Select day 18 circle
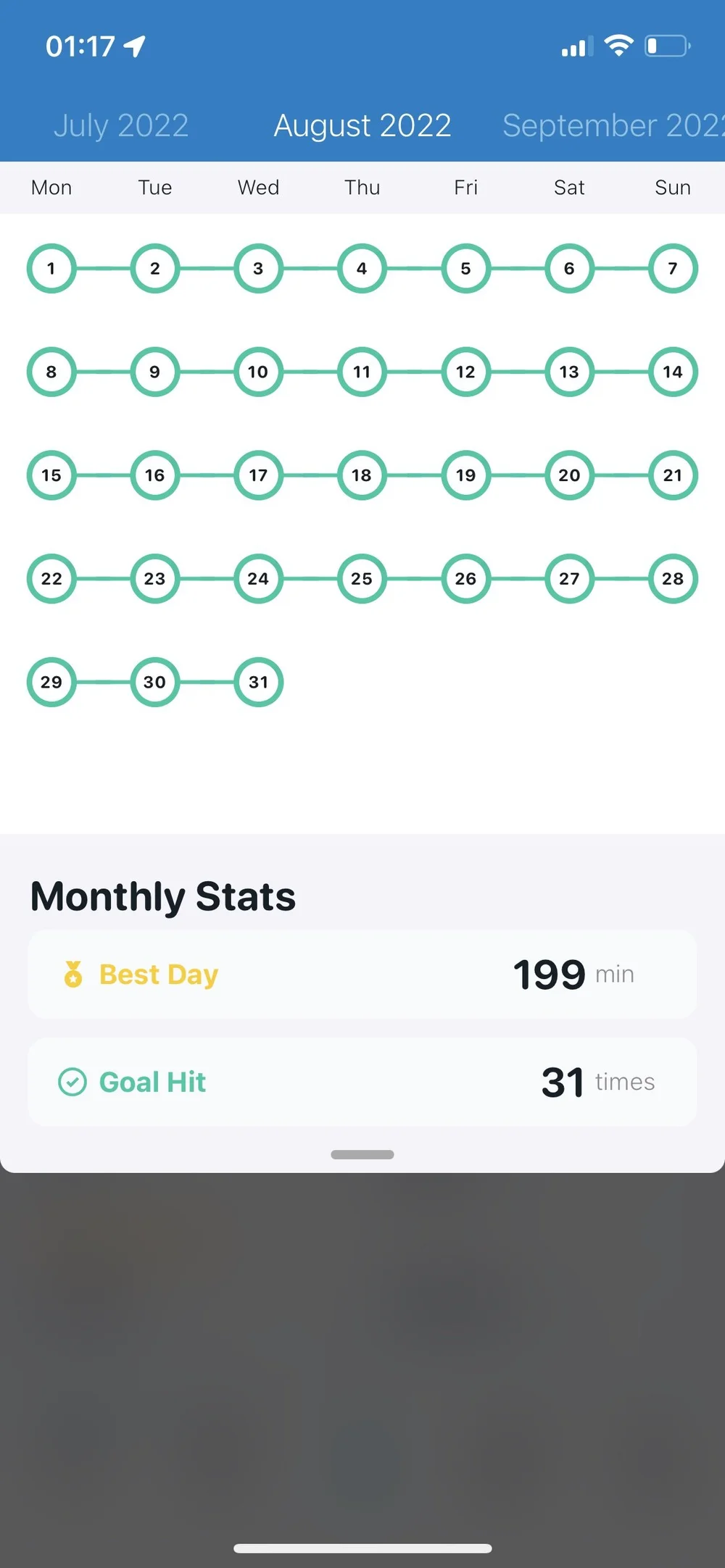 tap(362, 475)
